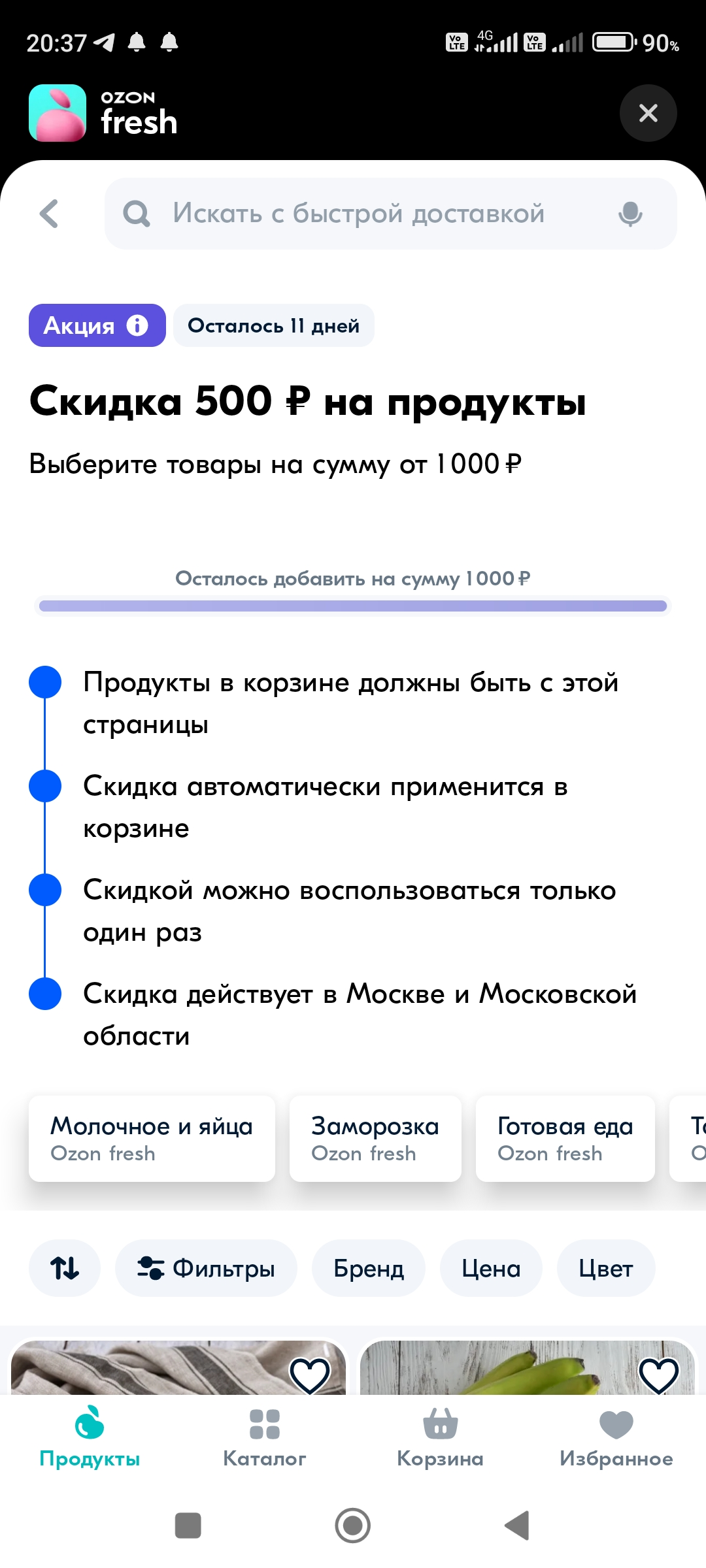Open the sort options arrows
Image resolution: width=706 pixels, height=1568 pixels.
65,1268
